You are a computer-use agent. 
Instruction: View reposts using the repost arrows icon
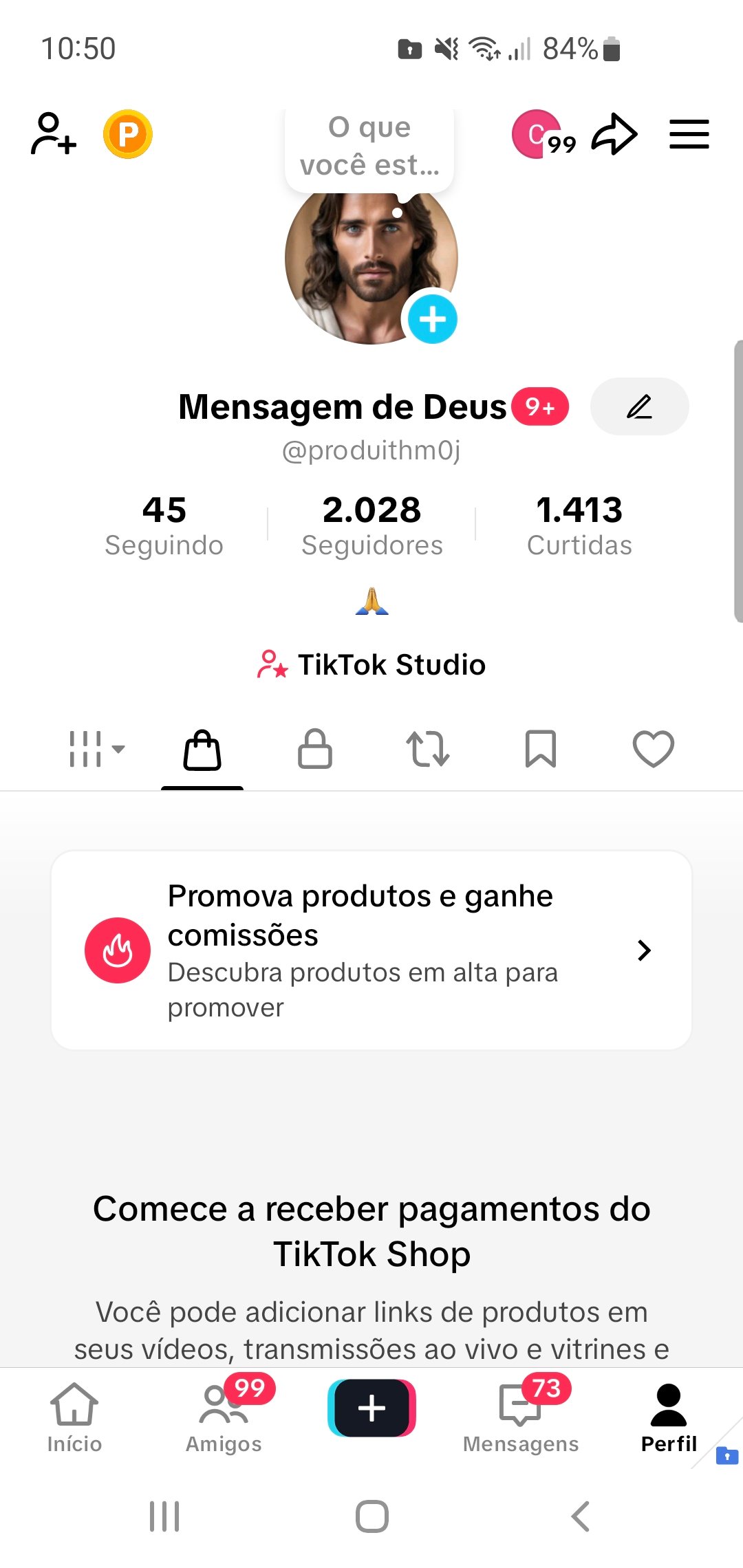(427, 750)
